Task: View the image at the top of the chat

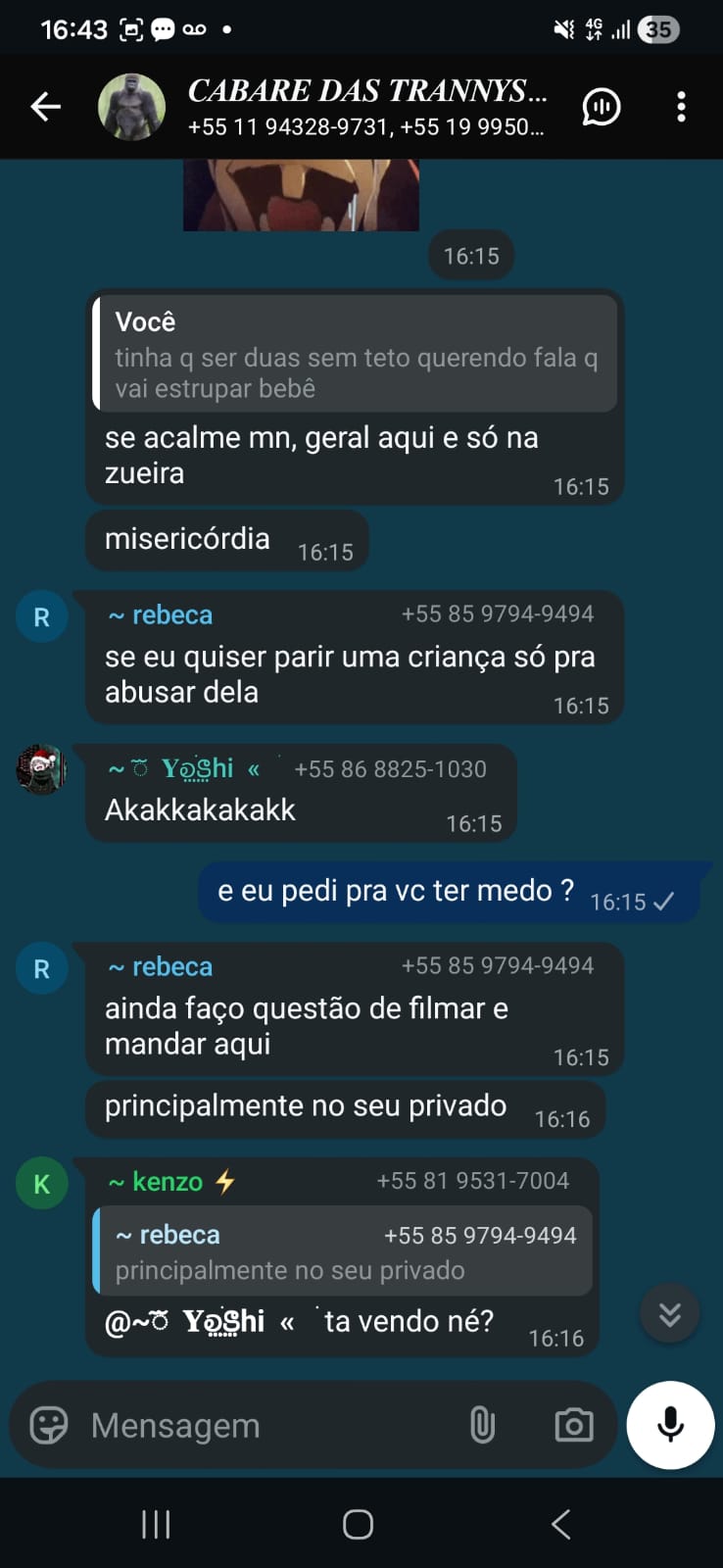Action: click(x=301, y=196)
